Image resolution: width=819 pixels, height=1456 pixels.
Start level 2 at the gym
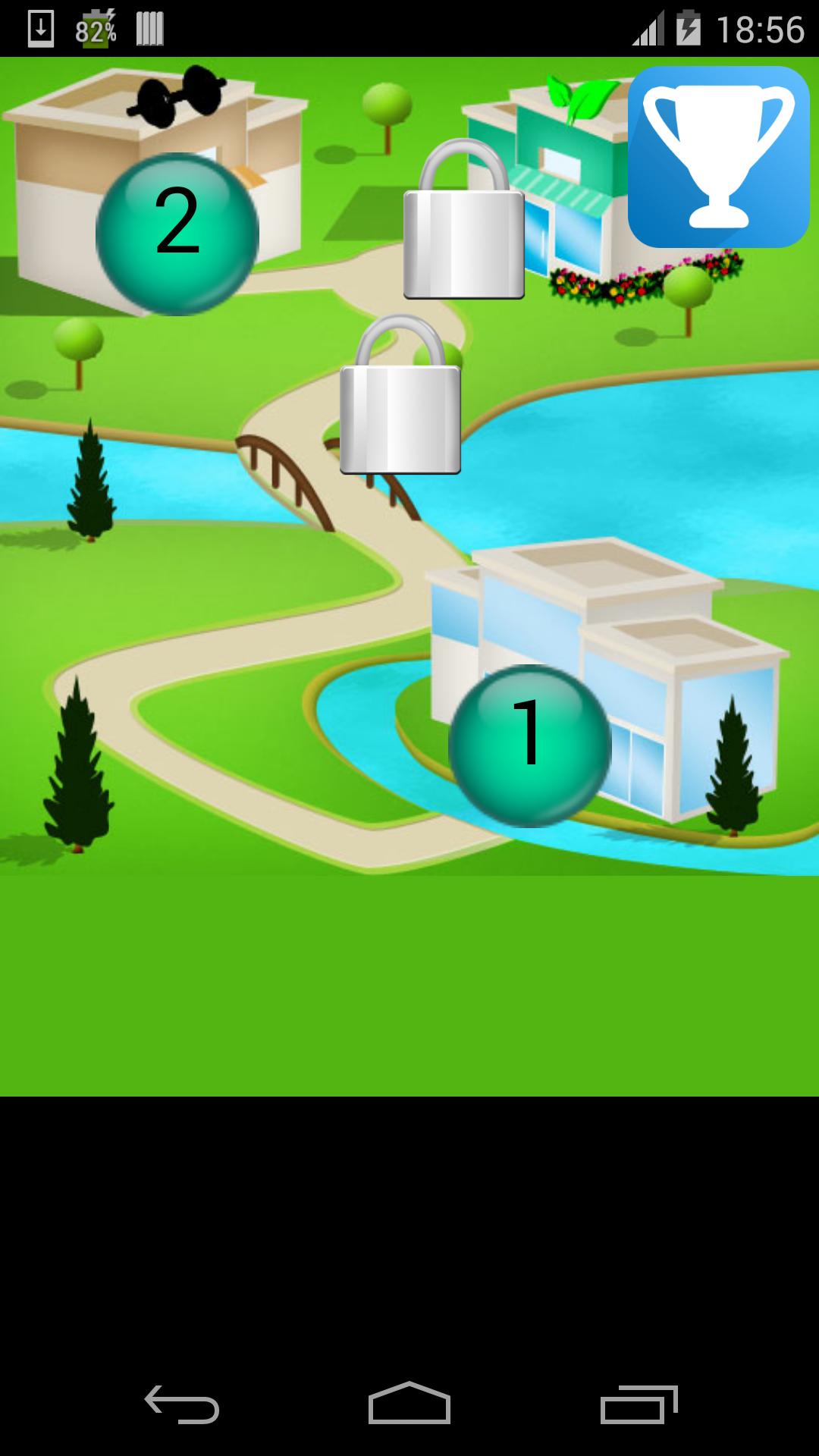click(177, 234)
